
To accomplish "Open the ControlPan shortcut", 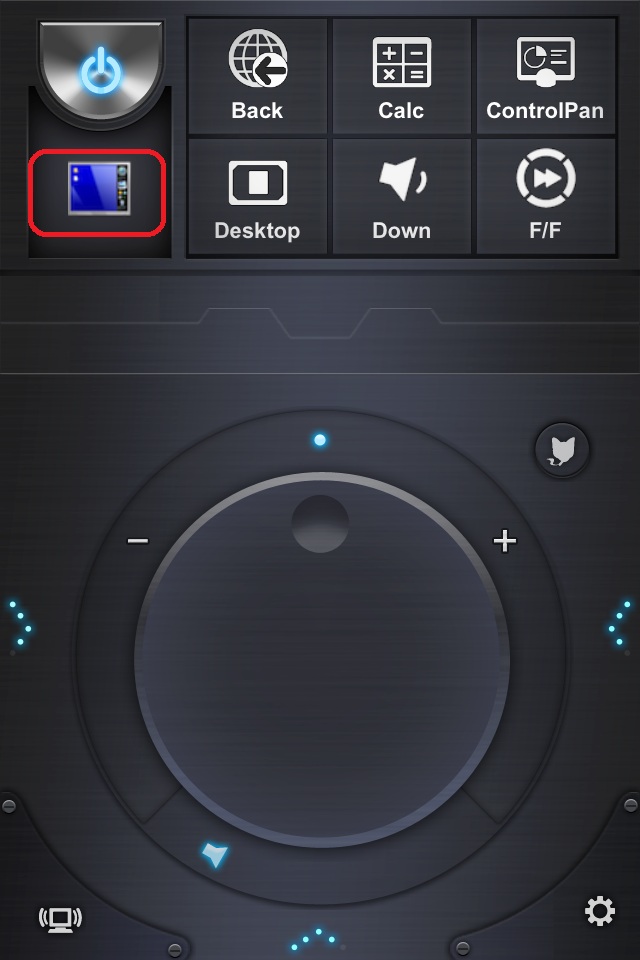I will click(545, 75).
